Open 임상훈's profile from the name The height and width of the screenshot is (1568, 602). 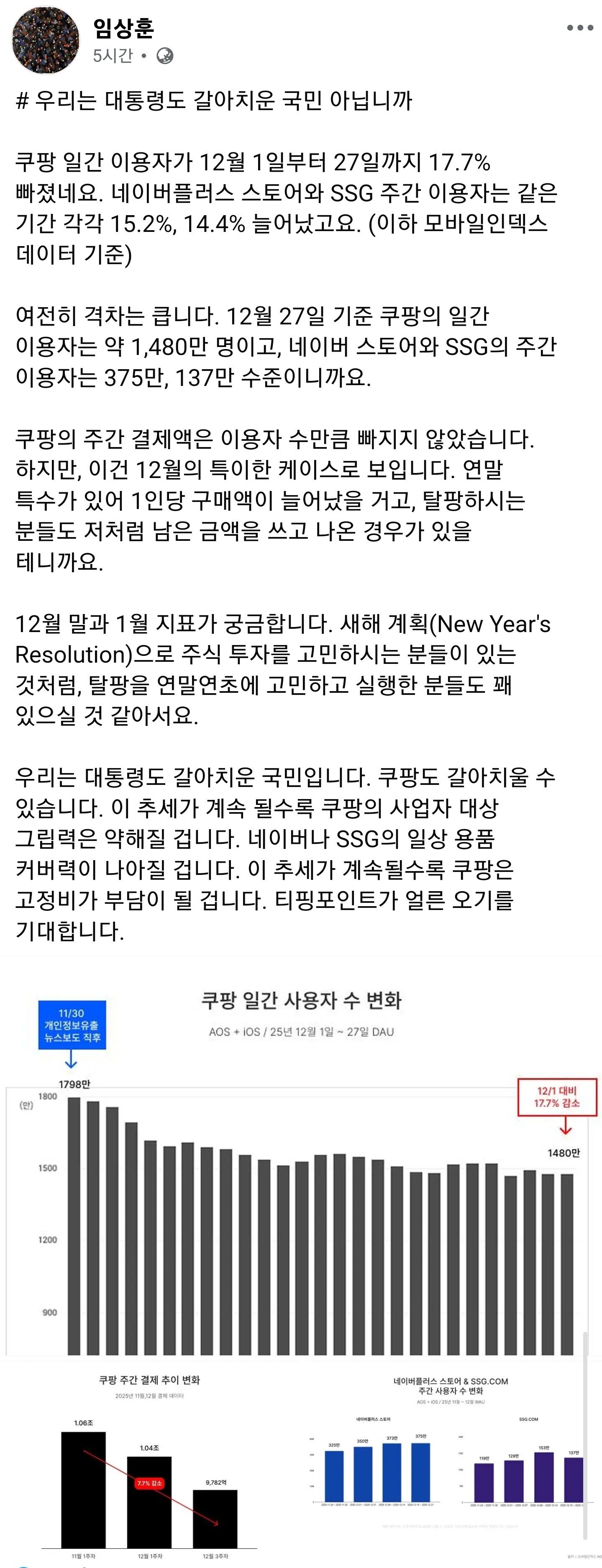click(x=123, y=27)
